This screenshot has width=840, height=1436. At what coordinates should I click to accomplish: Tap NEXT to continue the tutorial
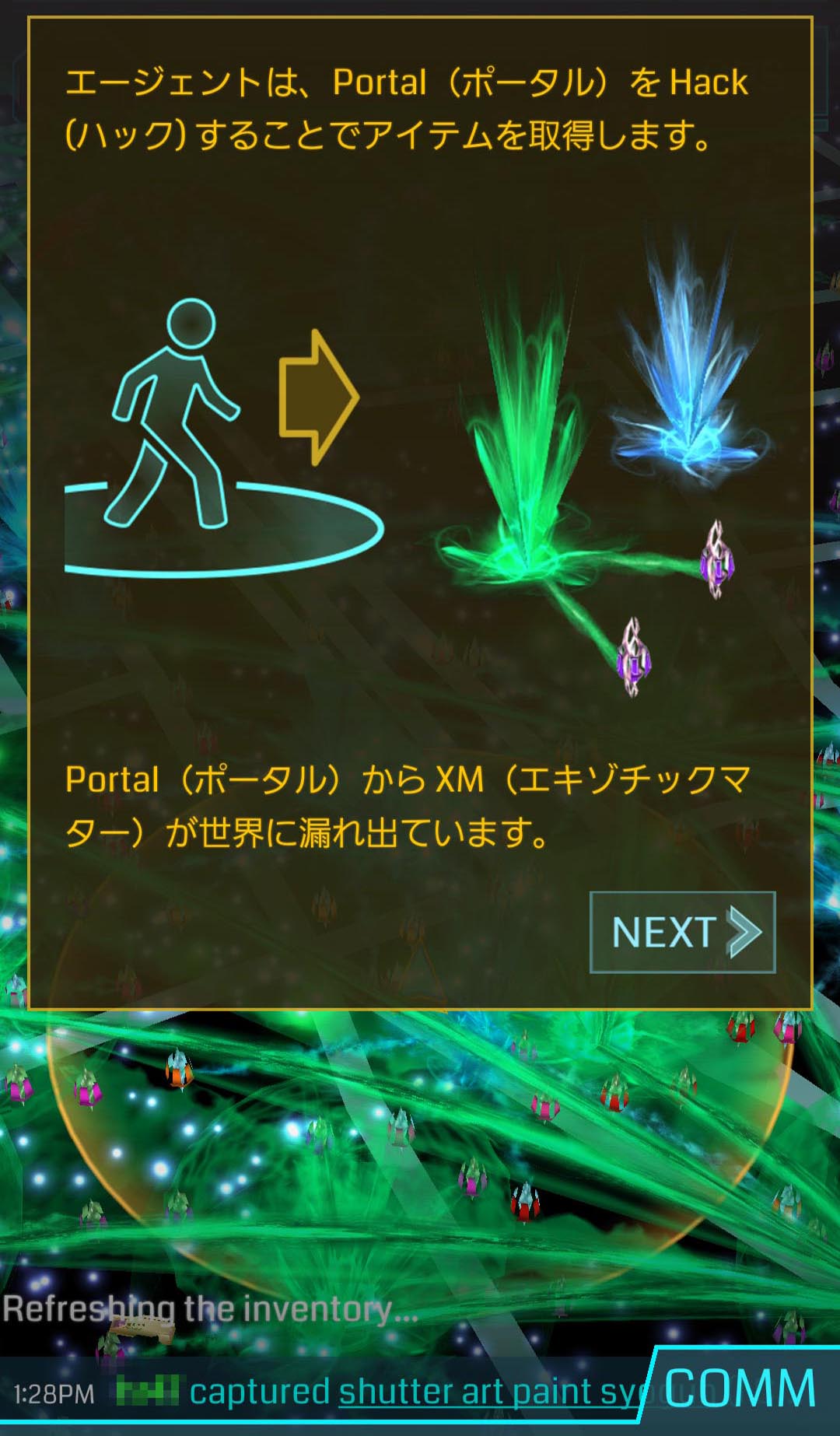pos(682,932)
